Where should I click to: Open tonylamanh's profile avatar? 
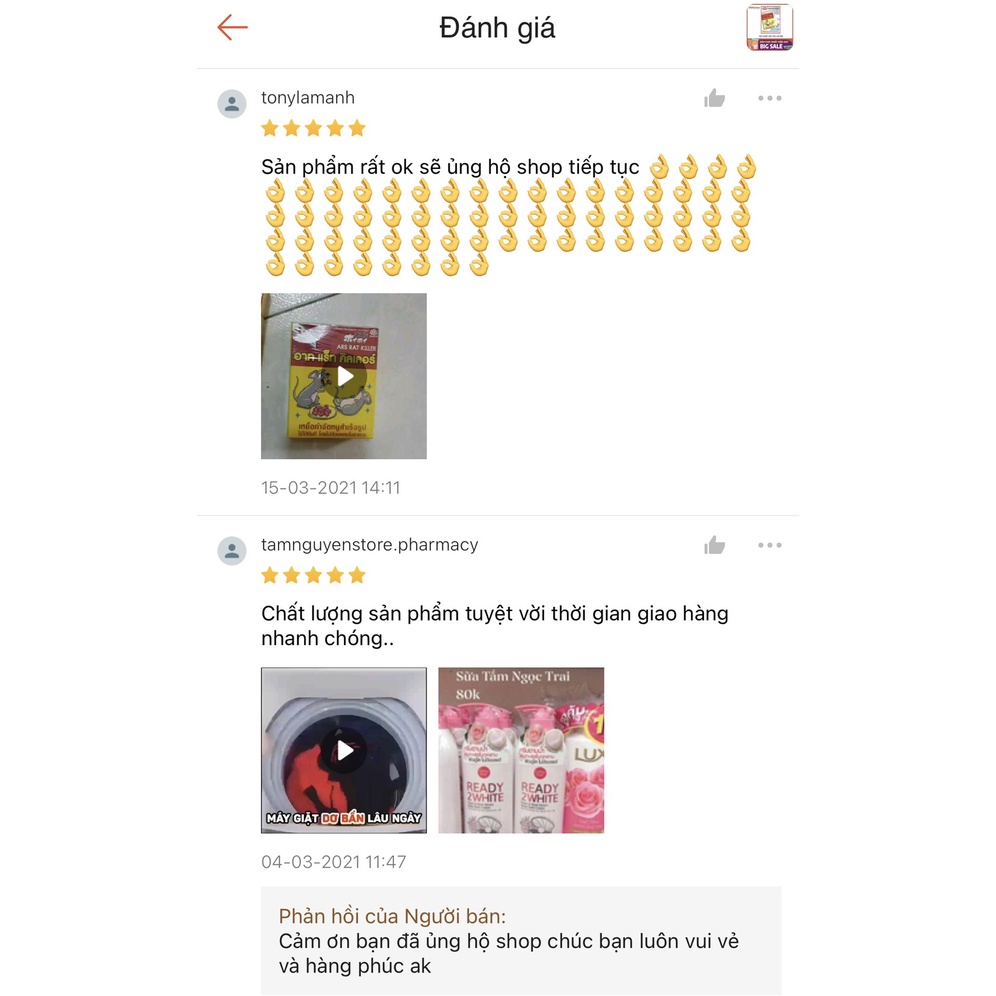coord(232,104)
